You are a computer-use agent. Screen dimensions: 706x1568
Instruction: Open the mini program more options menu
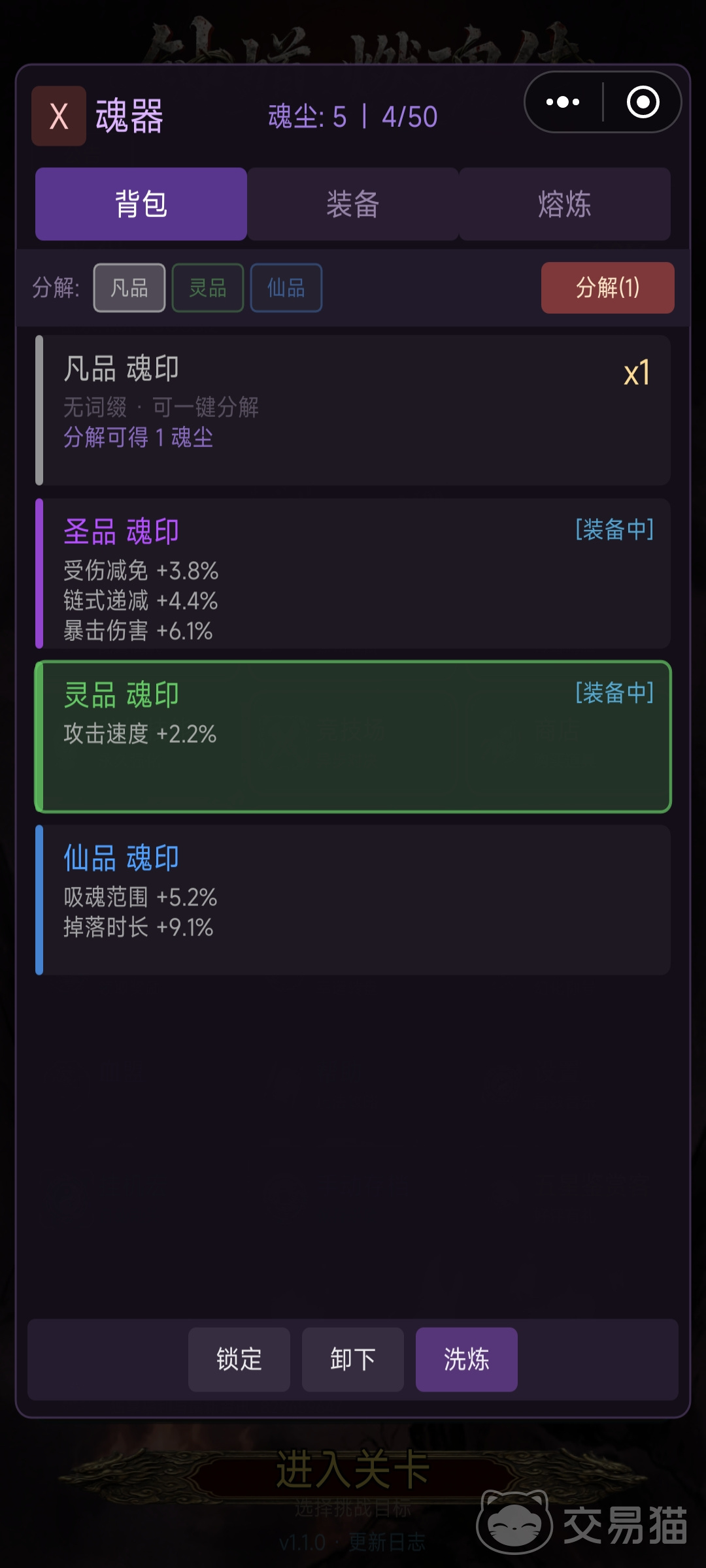pyautogui.click(x=563, y=102)
